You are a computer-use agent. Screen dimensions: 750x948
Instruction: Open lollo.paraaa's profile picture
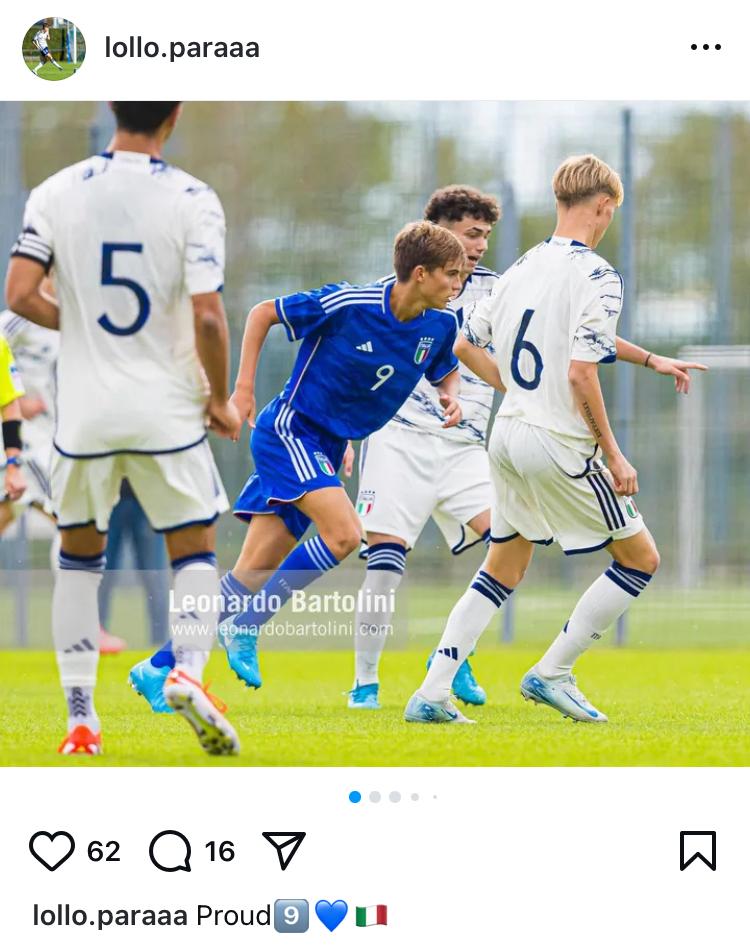coord(54,48)
